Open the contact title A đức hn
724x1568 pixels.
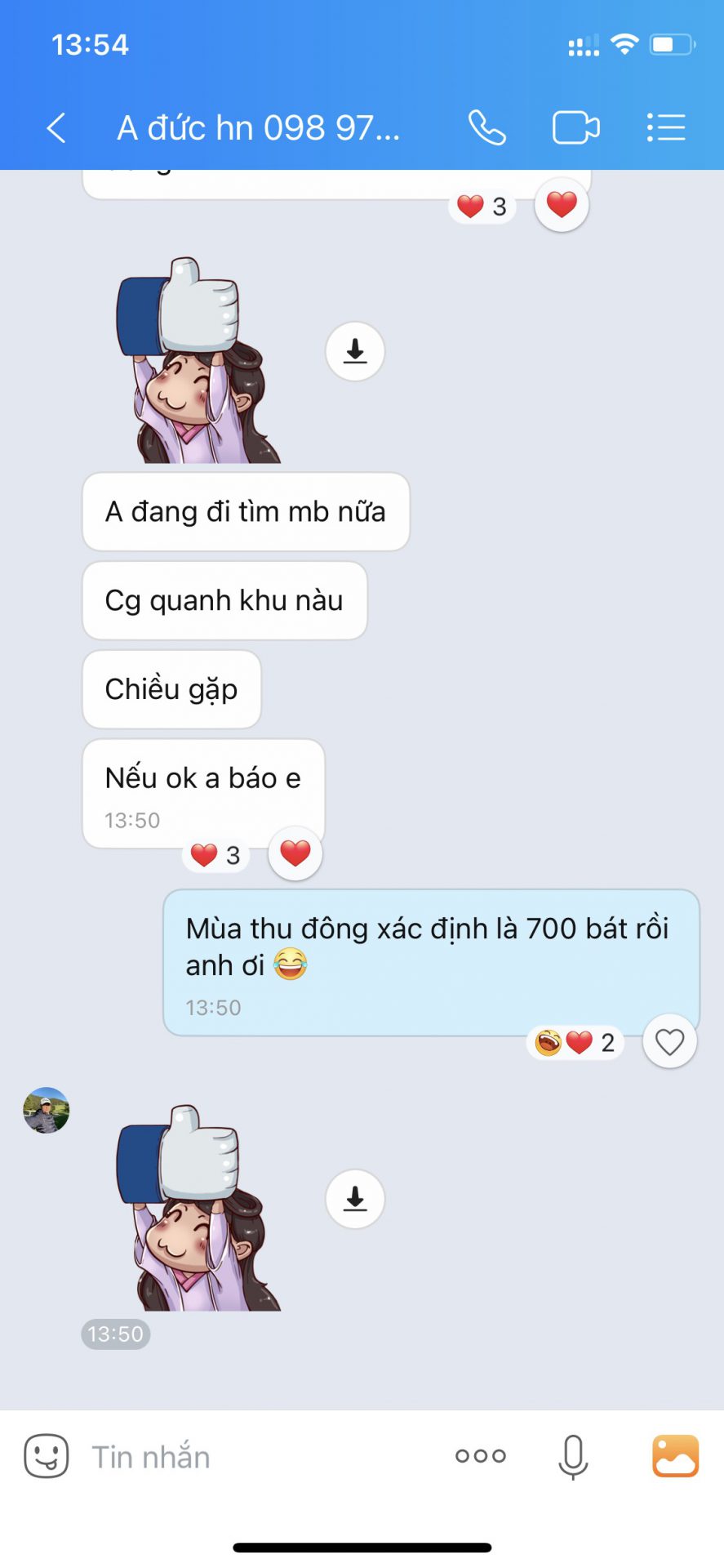(x=258, y=128)
